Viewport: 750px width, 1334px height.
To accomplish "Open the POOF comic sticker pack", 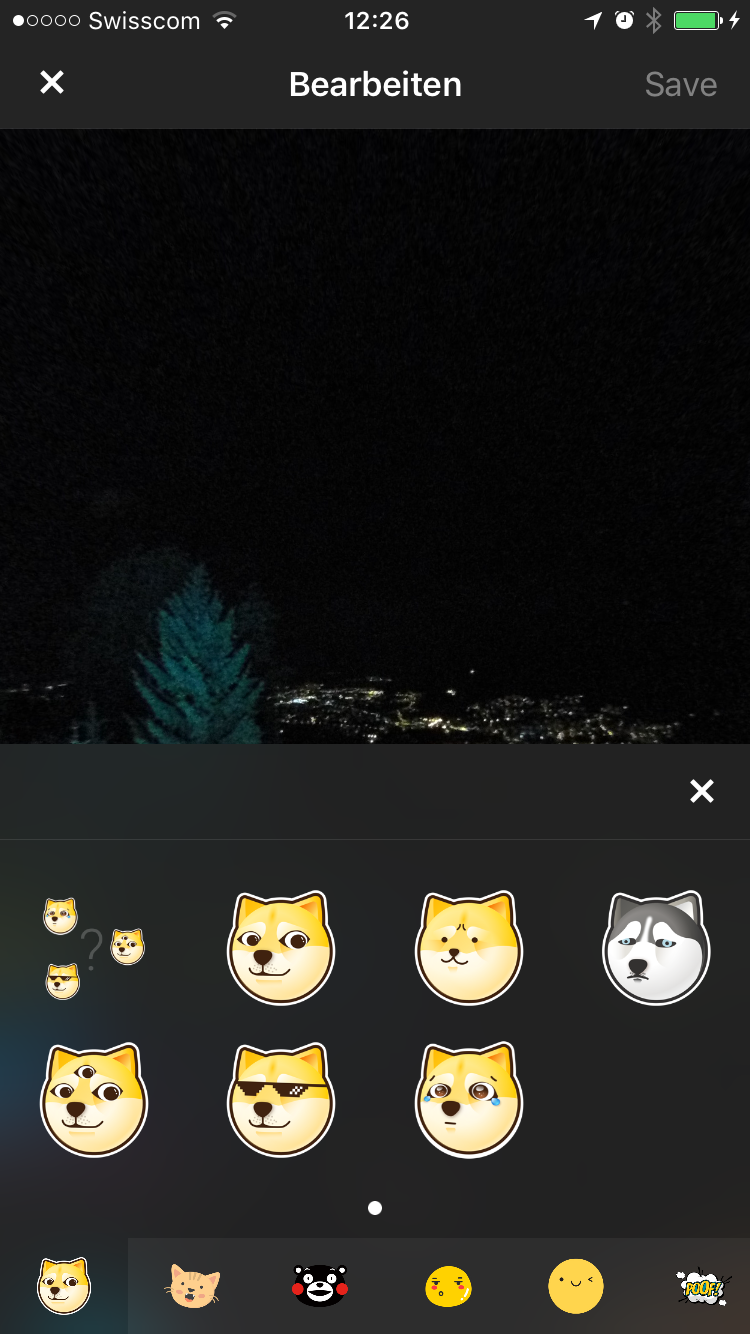I will (703, 1286).
